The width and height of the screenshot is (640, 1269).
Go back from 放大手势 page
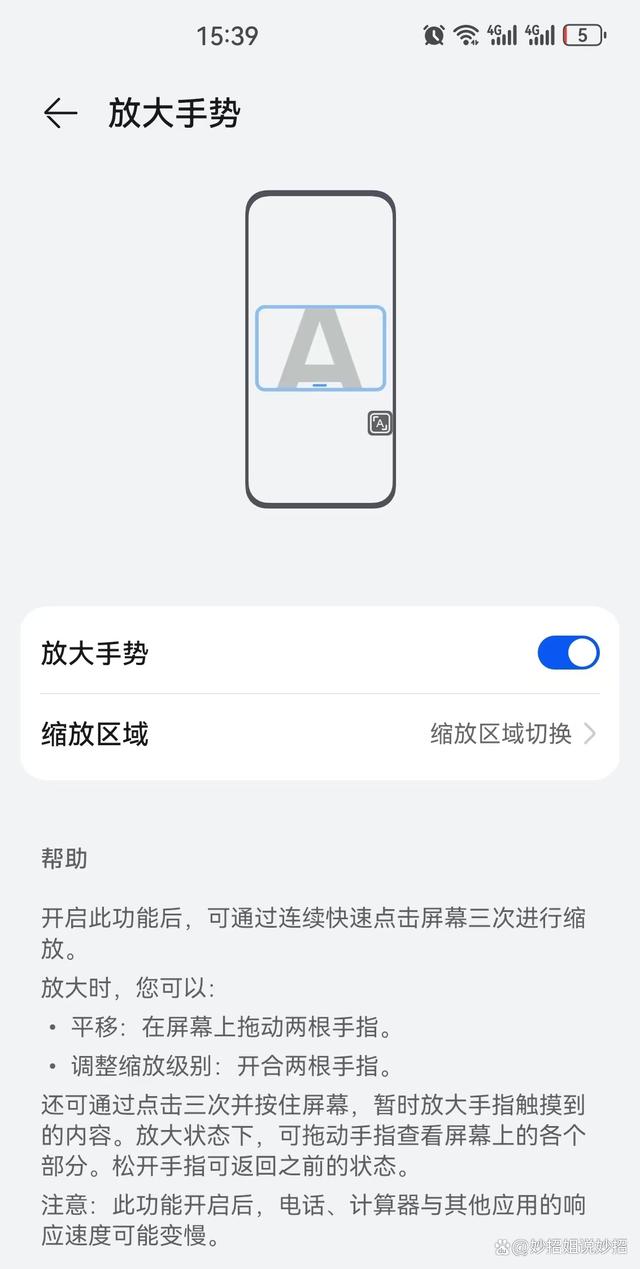pos(60,114)
